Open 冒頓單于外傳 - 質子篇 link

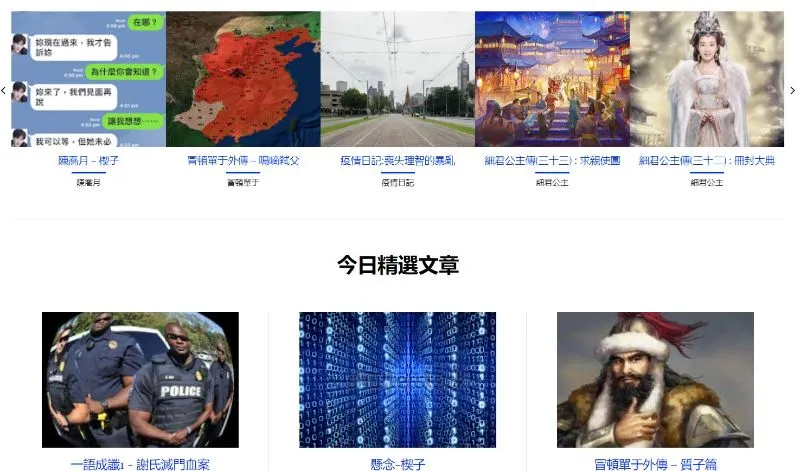pos(655,464)
